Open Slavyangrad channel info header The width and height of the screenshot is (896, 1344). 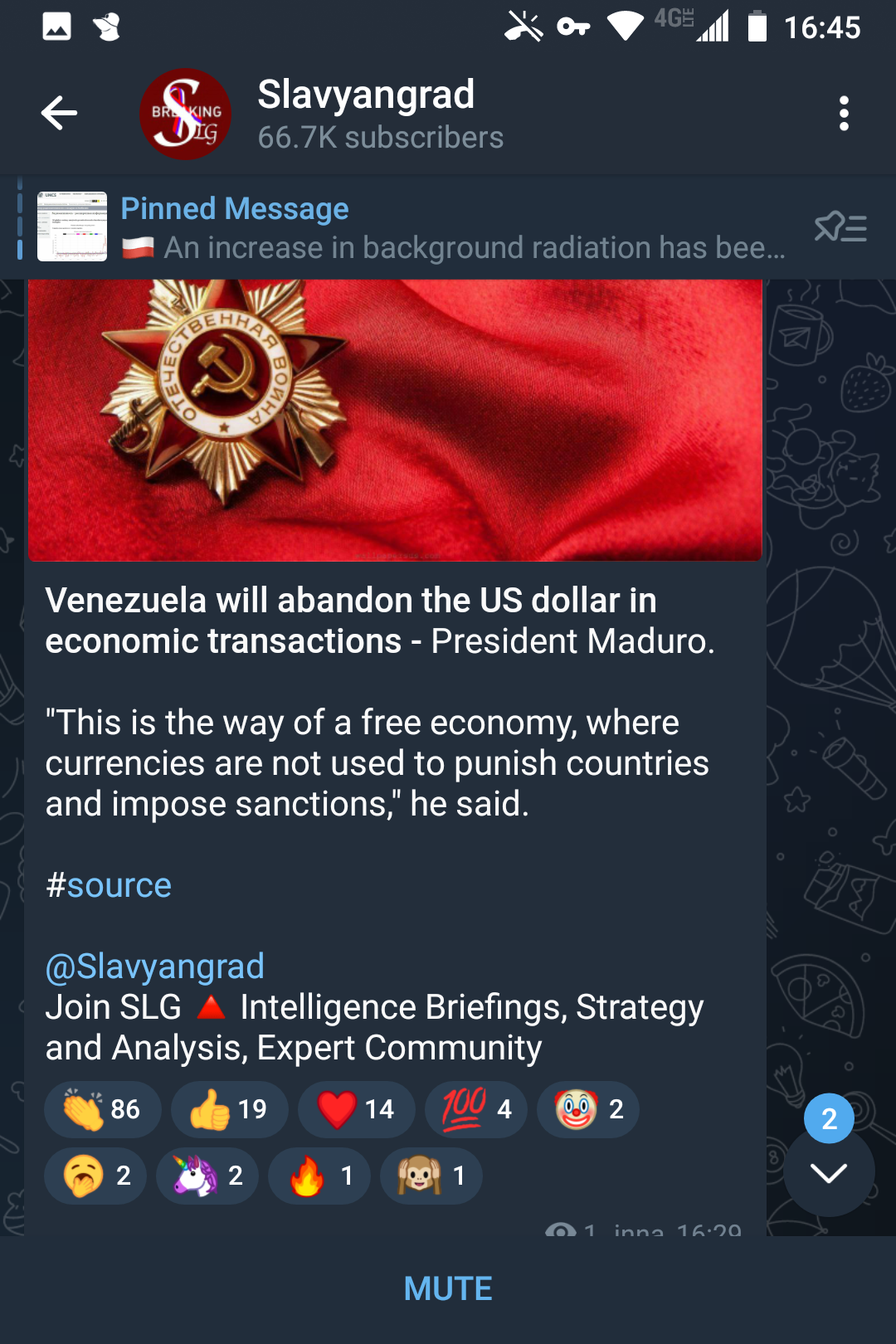(365, 114)
